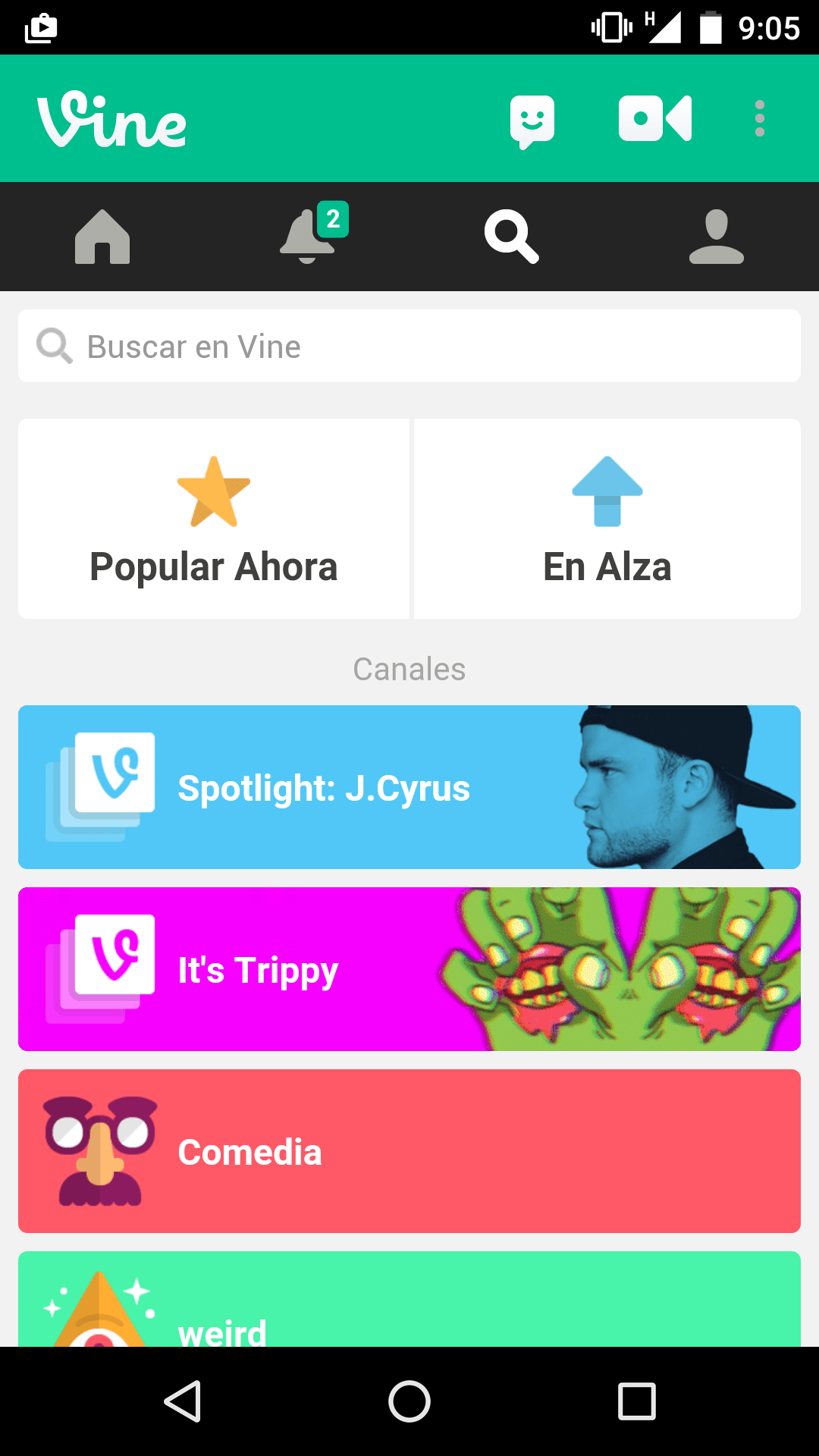Open the notifications bell tab
Image resolution: width=819 pixels, height=1456 pixels.
[x=307, y=237]
